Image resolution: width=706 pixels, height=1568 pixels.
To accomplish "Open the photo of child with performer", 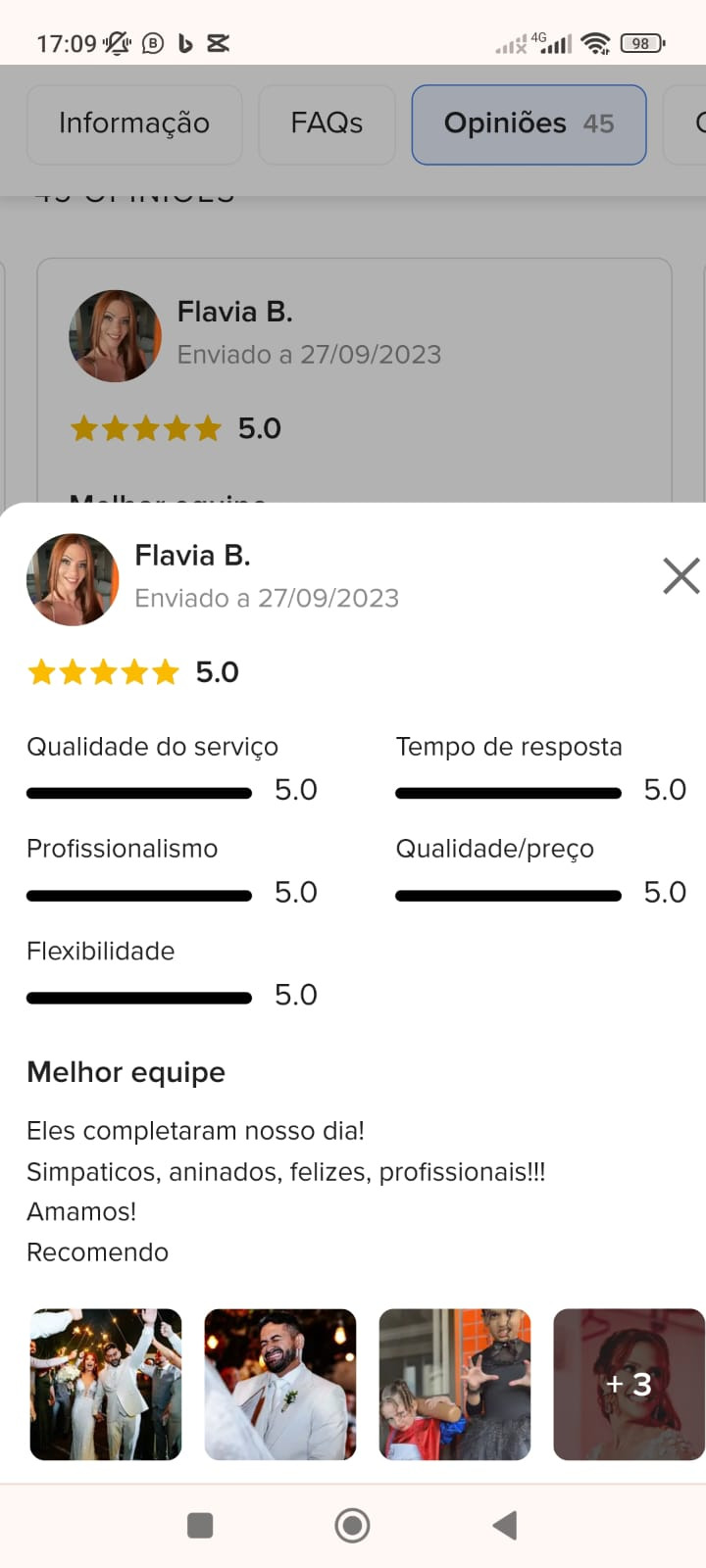I will point(455,1384).
